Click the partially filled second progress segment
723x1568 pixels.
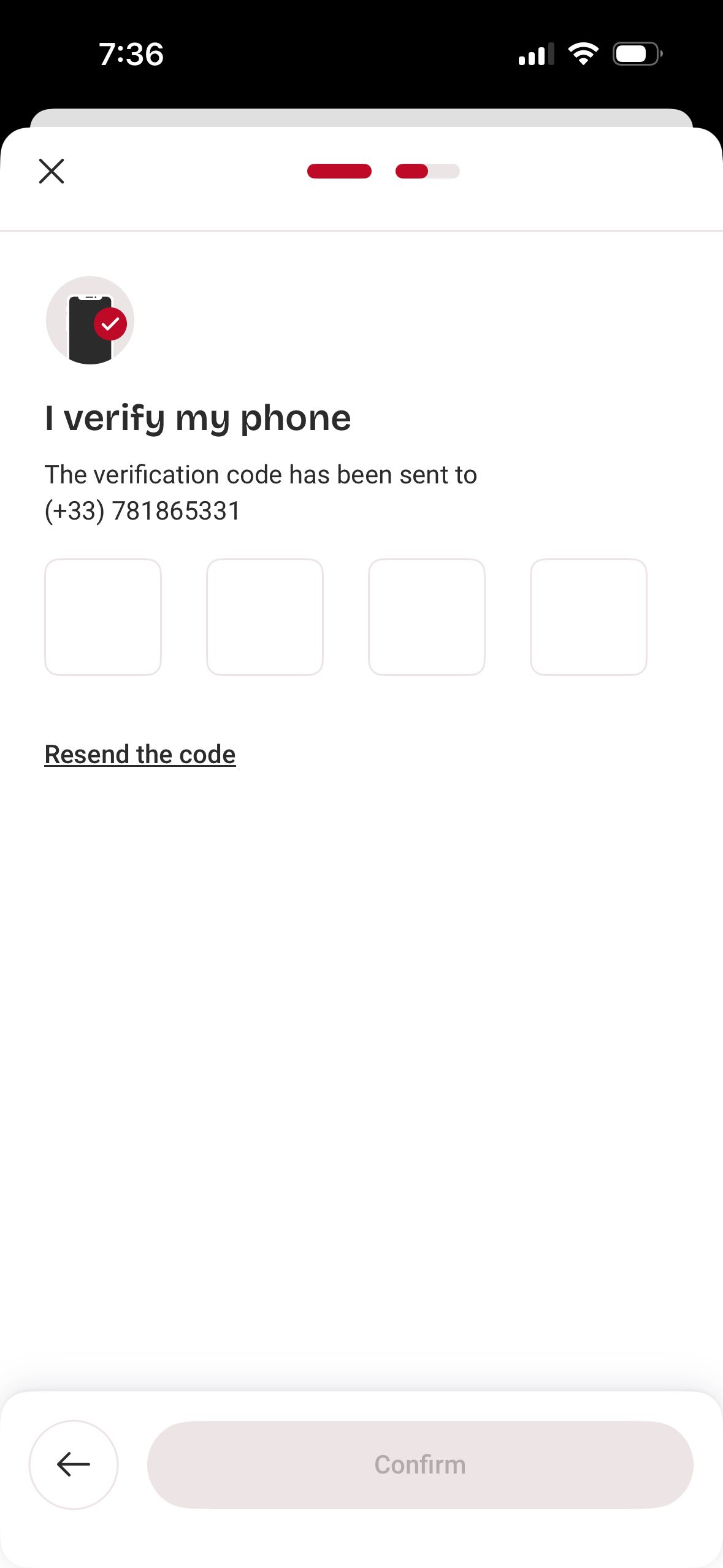[x=427, y=171]
